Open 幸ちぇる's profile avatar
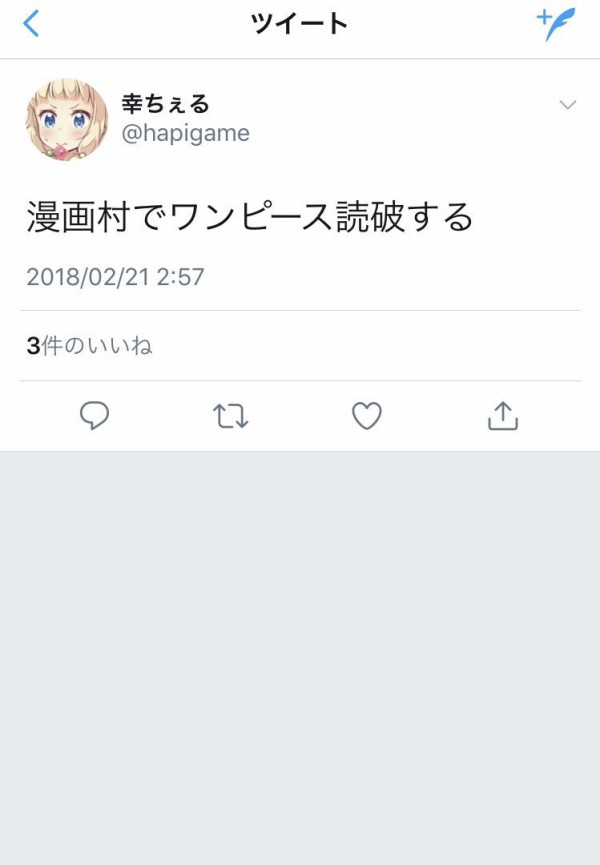 [66, 120]
